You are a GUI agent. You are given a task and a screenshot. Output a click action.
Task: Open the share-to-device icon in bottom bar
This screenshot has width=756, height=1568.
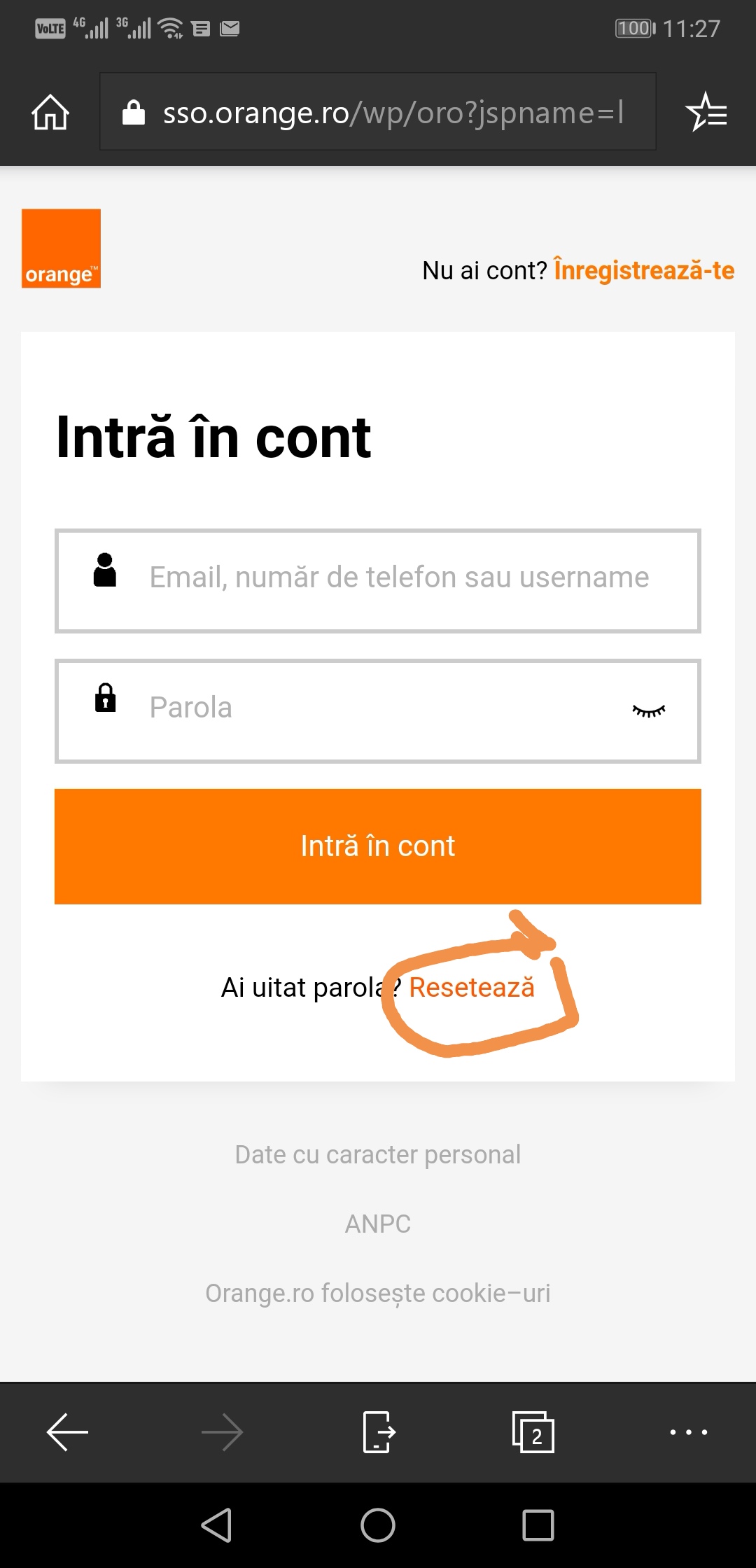pyautogui.click(x=378, y=1432)
